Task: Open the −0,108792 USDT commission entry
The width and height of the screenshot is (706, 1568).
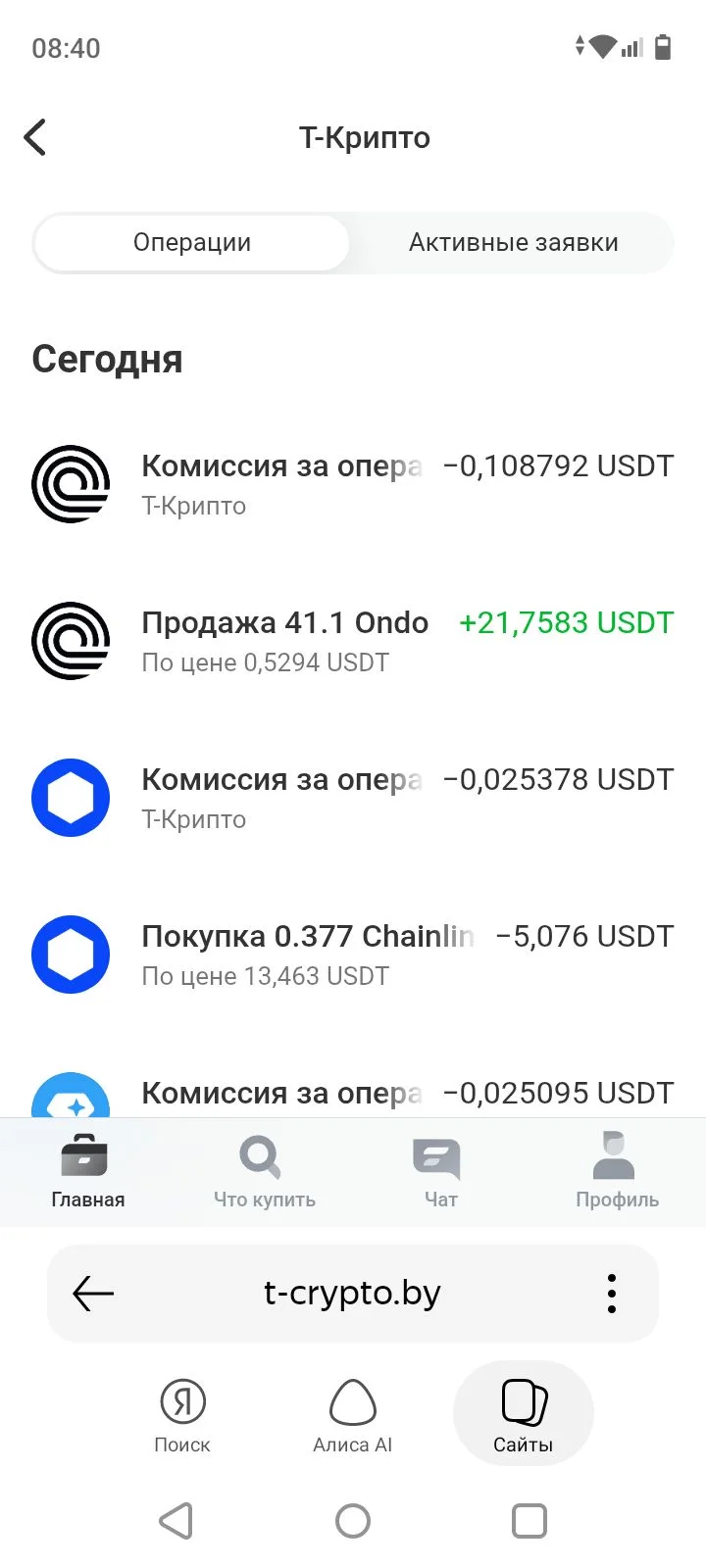Action: tap(353, 484)
